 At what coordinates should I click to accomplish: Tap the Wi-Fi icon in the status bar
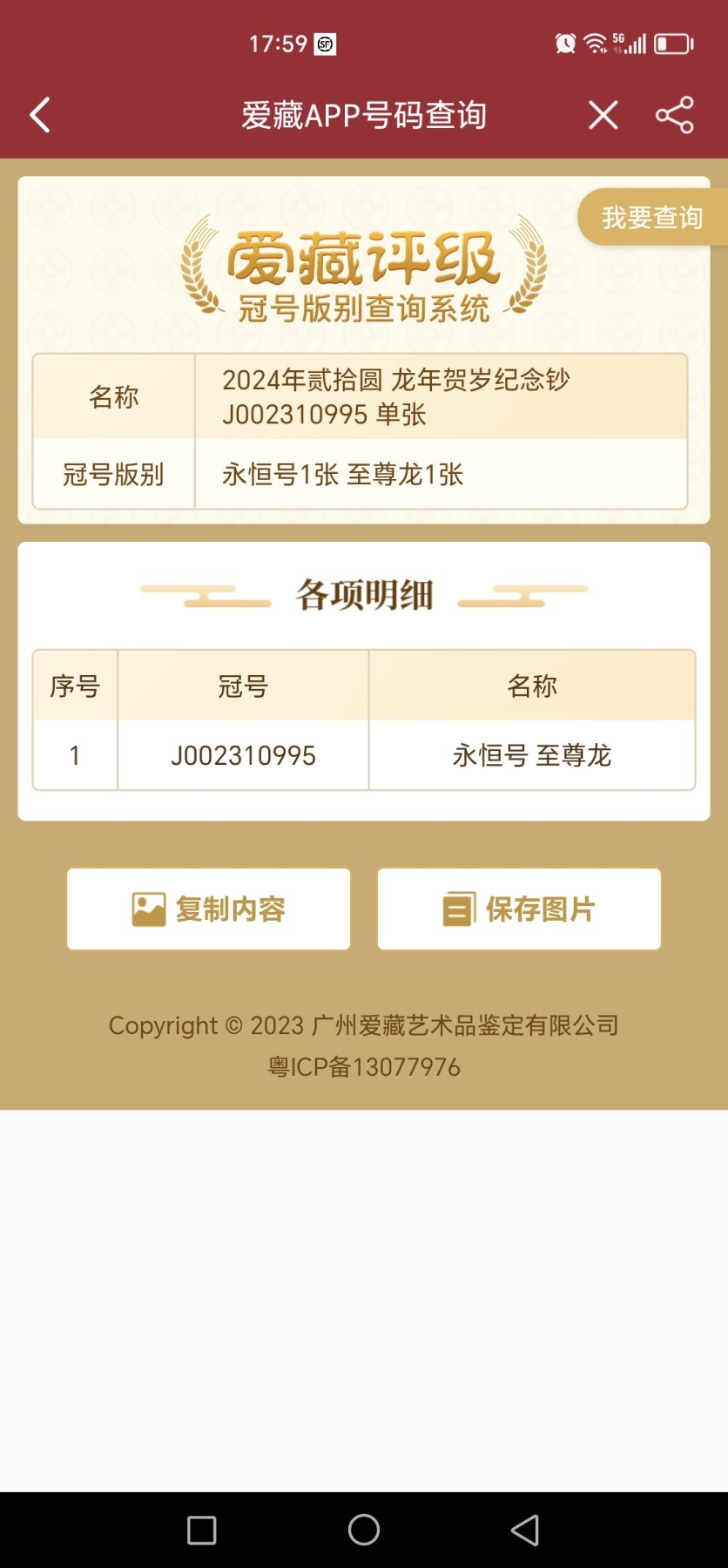pyautogui.click(x=596, y=43)
